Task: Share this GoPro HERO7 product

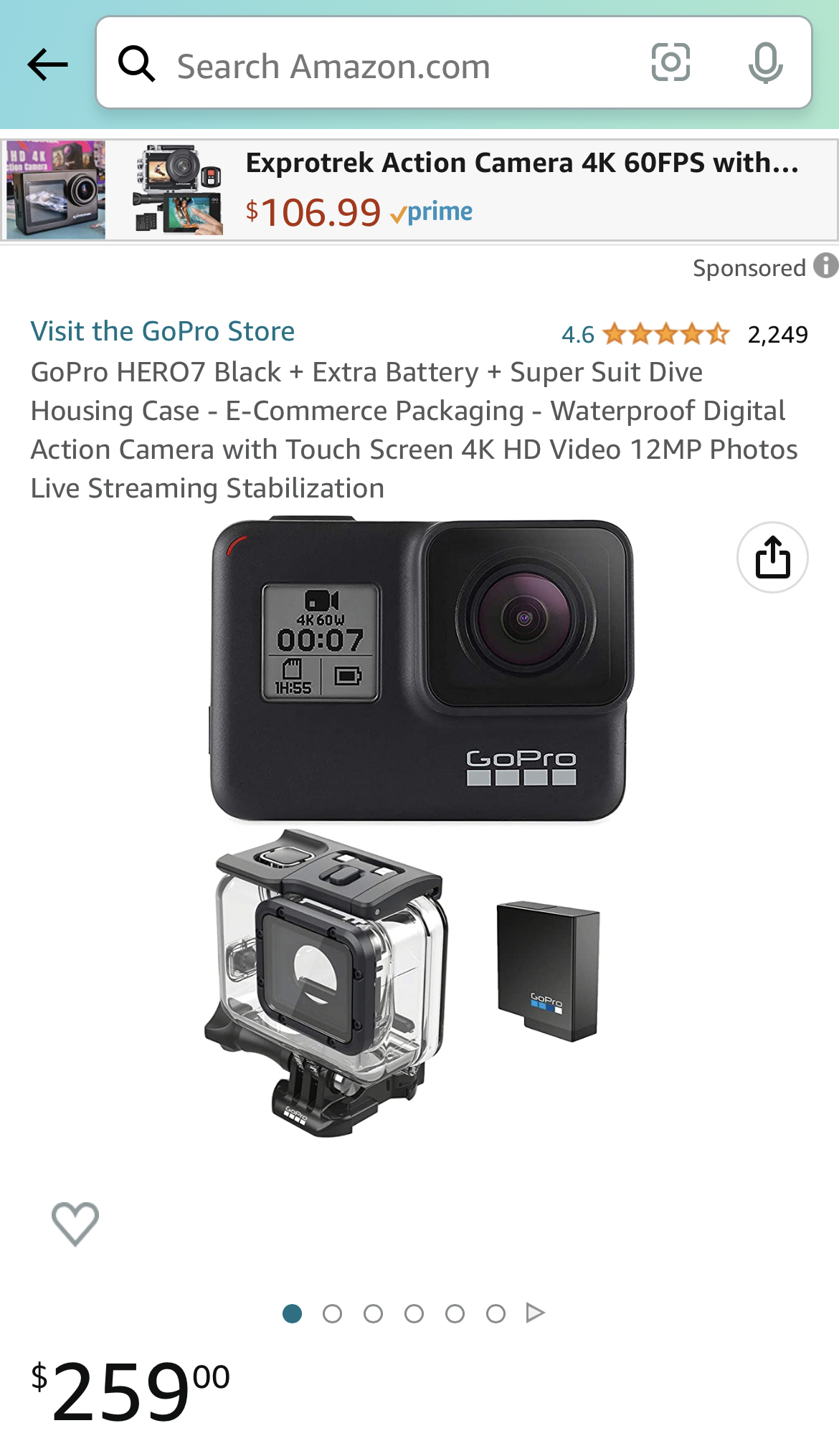Action: pyautogui.click(x=772, y=557)
